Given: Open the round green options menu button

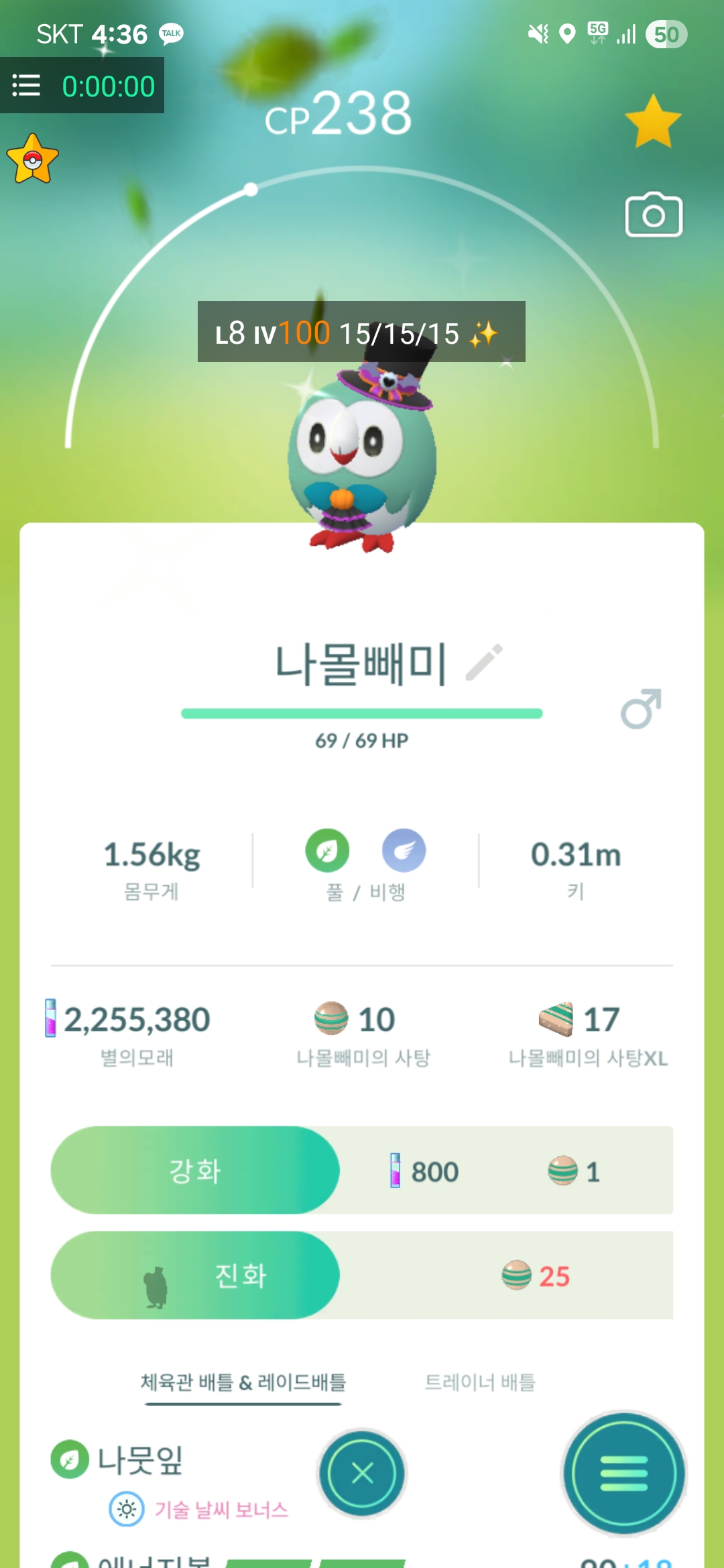Looking at the screenshot, I should pos(624,1473).
